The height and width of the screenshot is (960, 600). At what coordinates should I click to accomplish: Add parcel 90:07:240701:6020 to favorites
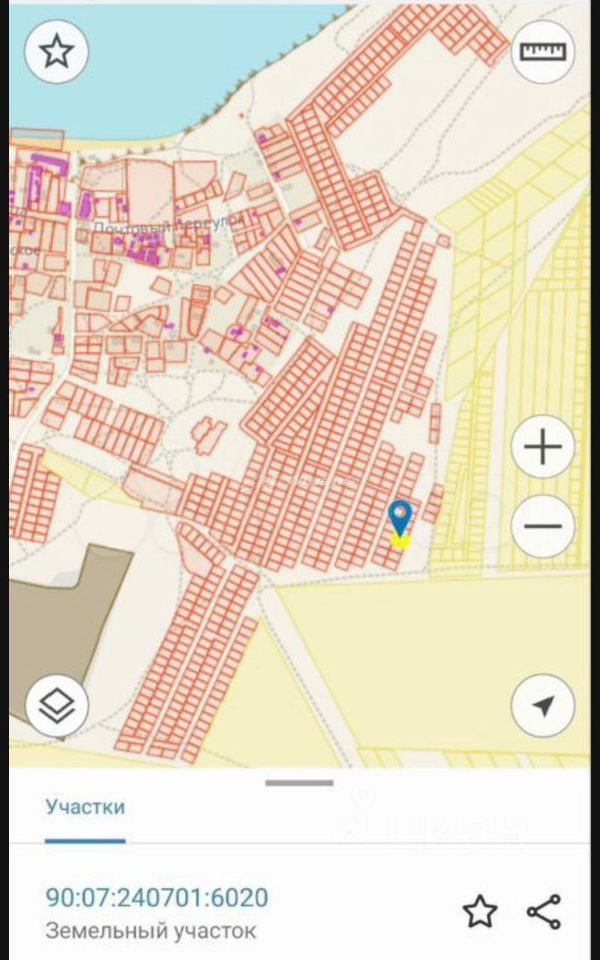coord(480,911)
